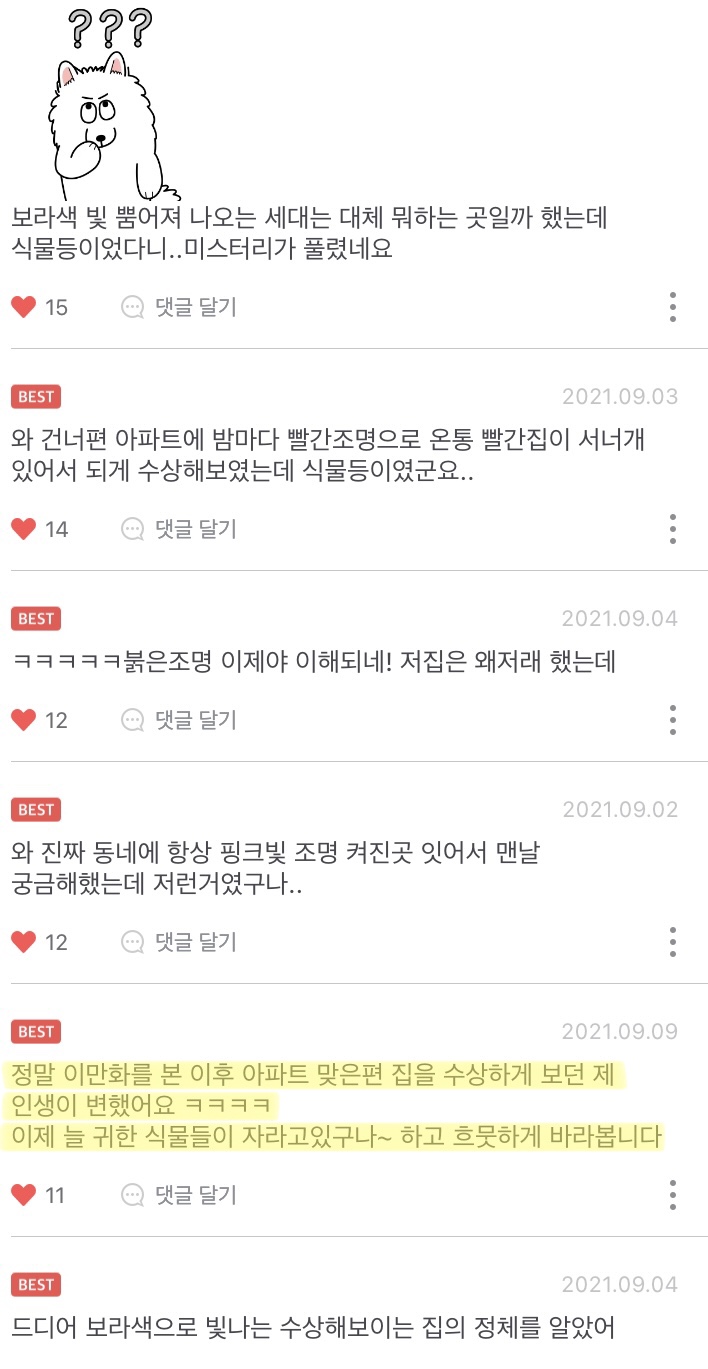Reply to the 2021.09.02 comment
The height and width of the screenshot is (1369, 708).
pyautogui.click(x=180, y=942)
